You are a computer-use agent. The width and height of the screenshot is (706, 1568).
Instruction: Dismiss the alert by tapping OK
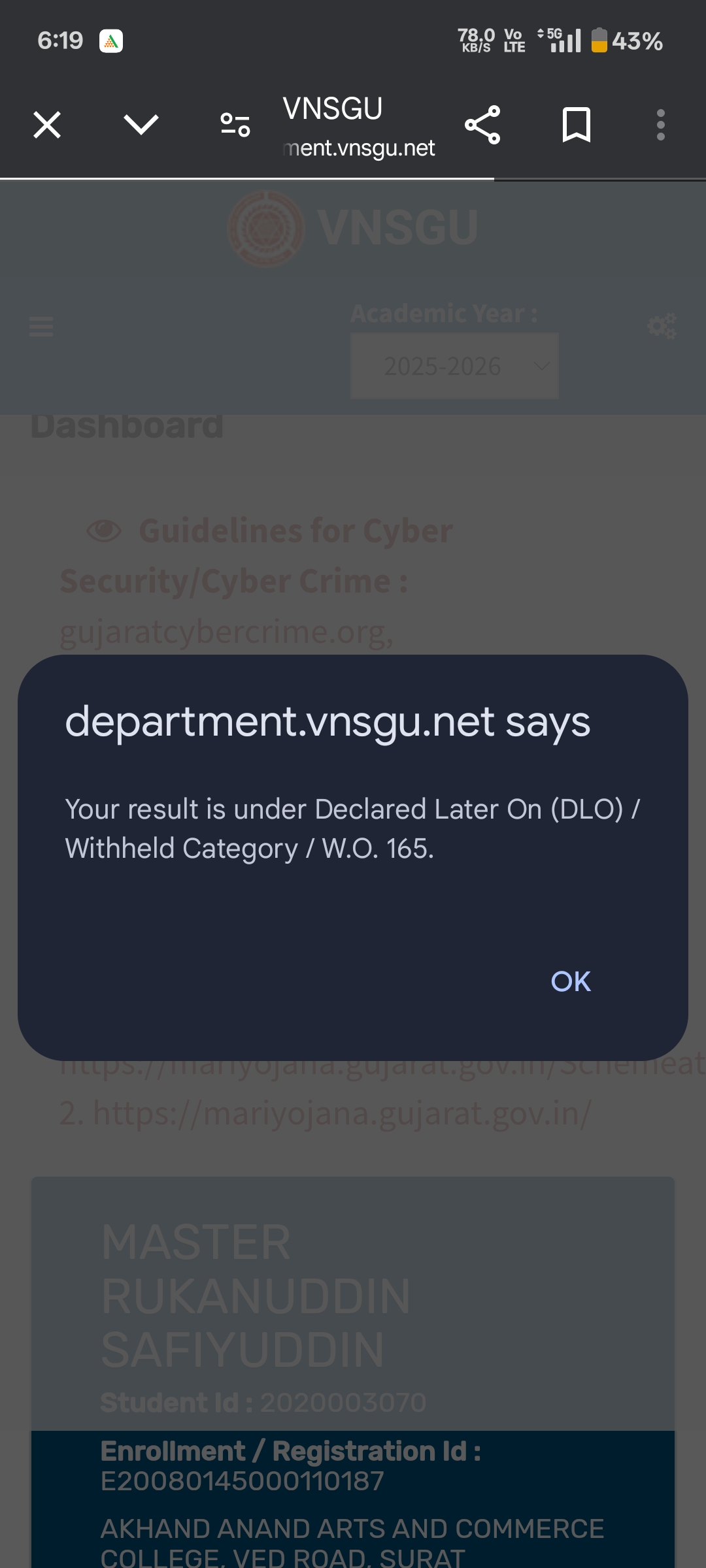tap(570, 981)
